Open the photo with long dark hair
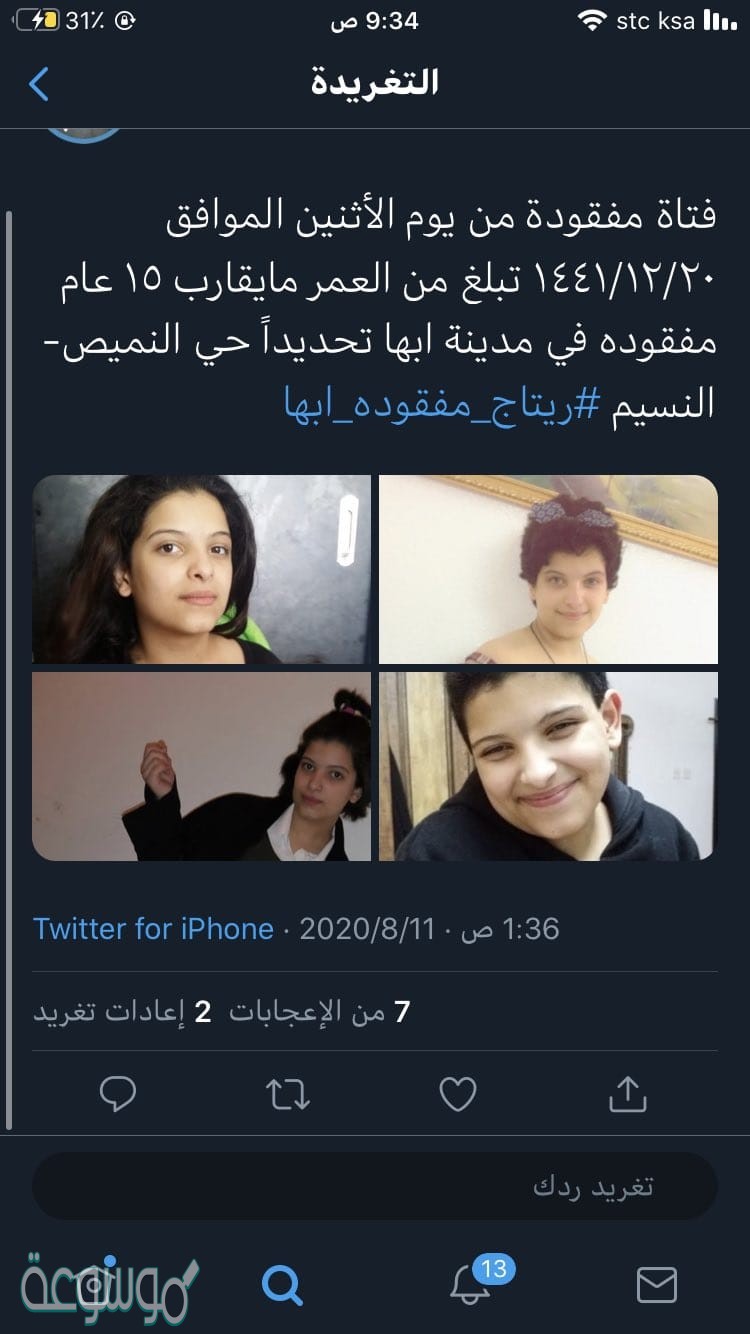The width and height of the screenshot is (750, 1334). (201, 569)
